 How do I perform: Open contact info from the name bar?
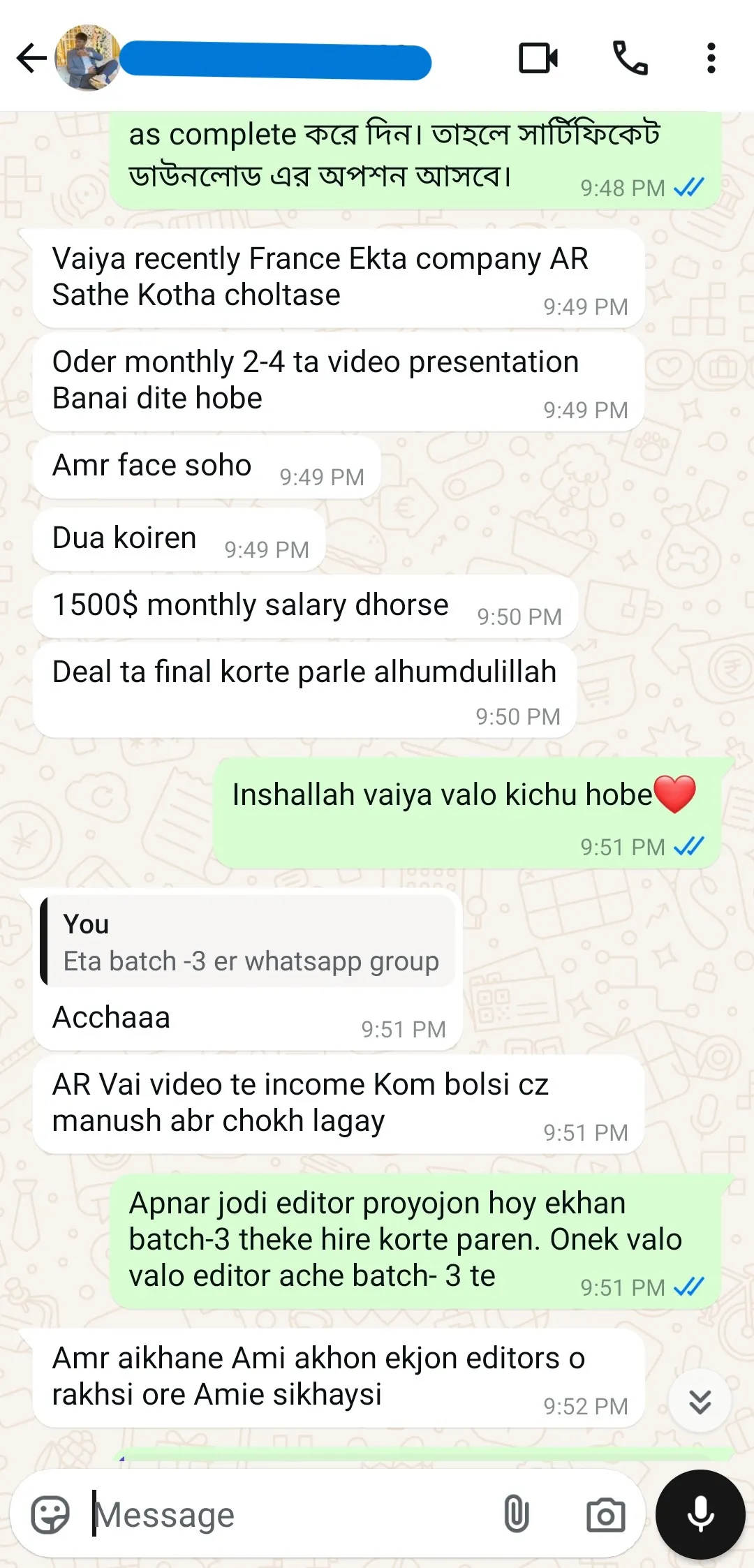[276, 61]
